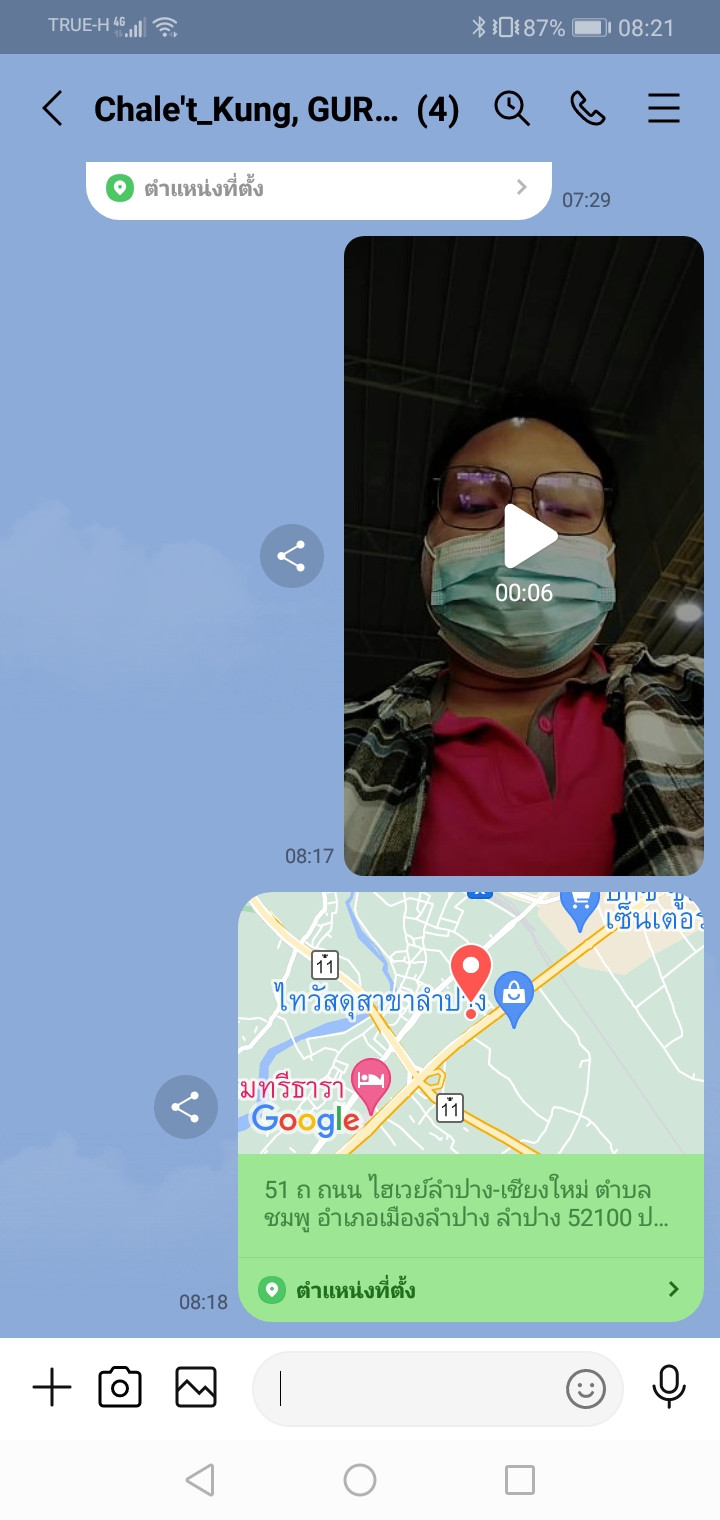The height and width of the screenshot is (1520, 720).
Task: Open the photo gallery picker
Action: click(196, 1388)
